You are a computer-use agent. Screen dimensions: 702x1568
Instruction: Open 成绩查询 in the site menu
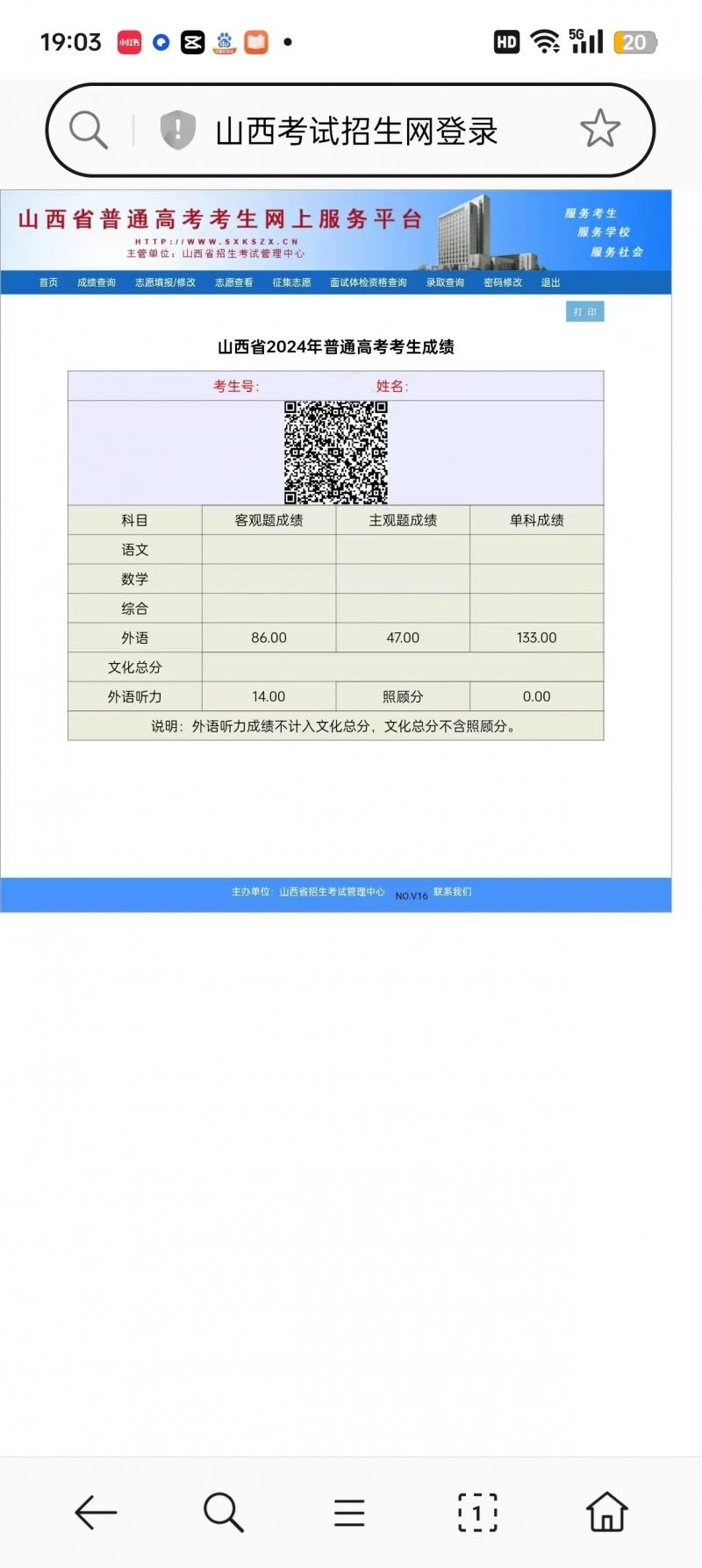(x=97, y=282)
